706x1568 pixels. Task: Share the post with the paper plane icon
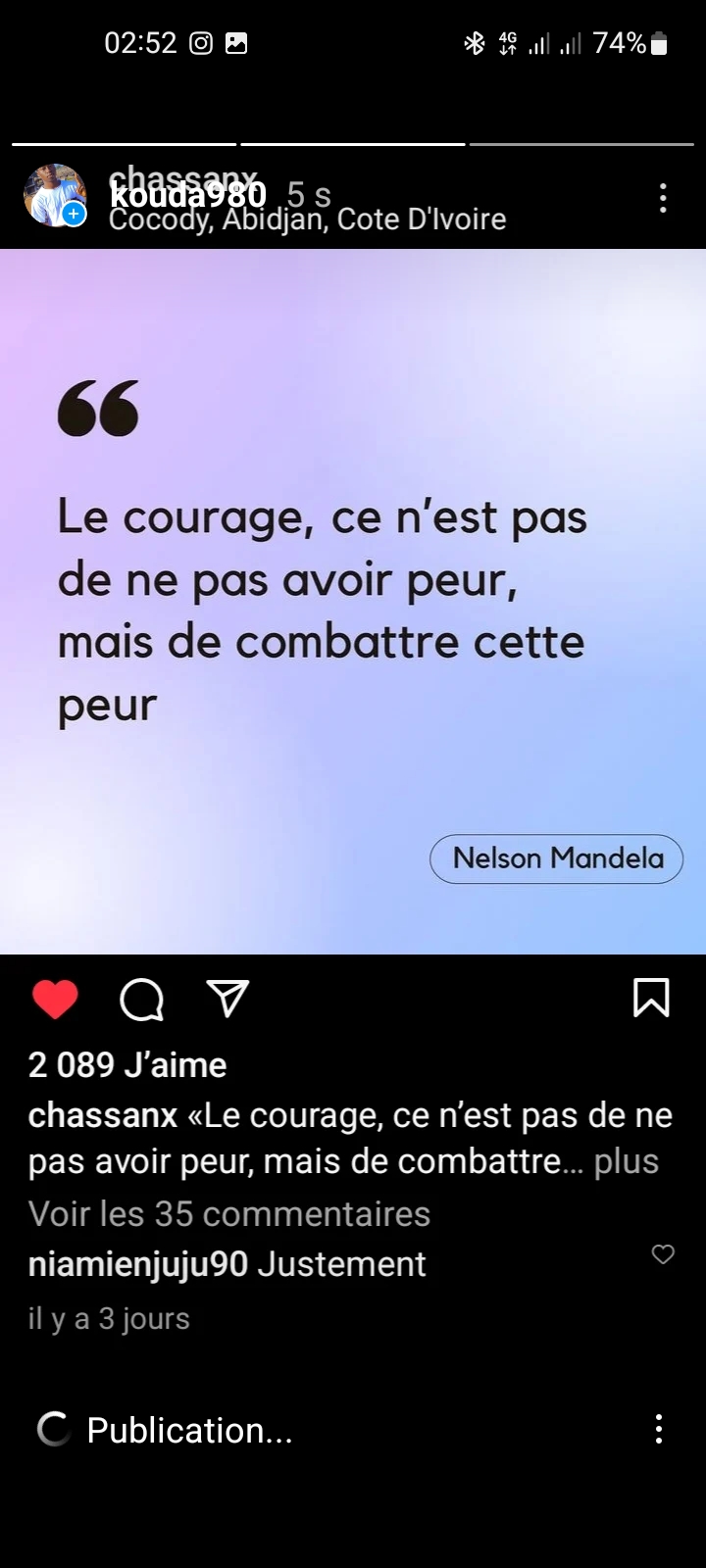[x=227, y=999]
